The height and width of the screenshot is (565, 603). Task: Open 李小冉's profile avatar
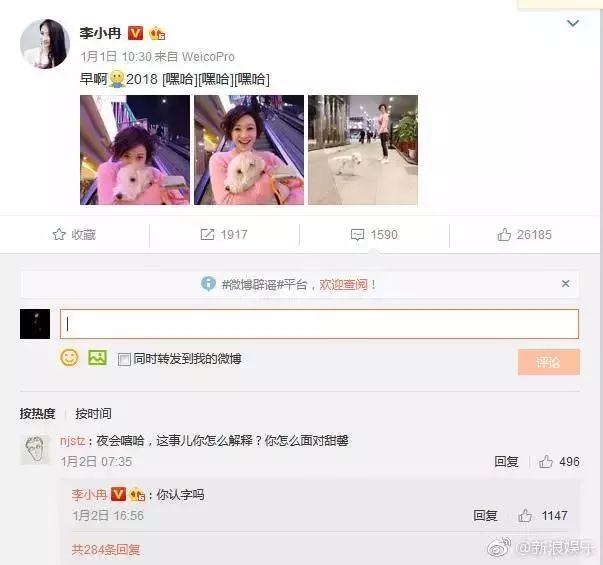coord(45,44)
